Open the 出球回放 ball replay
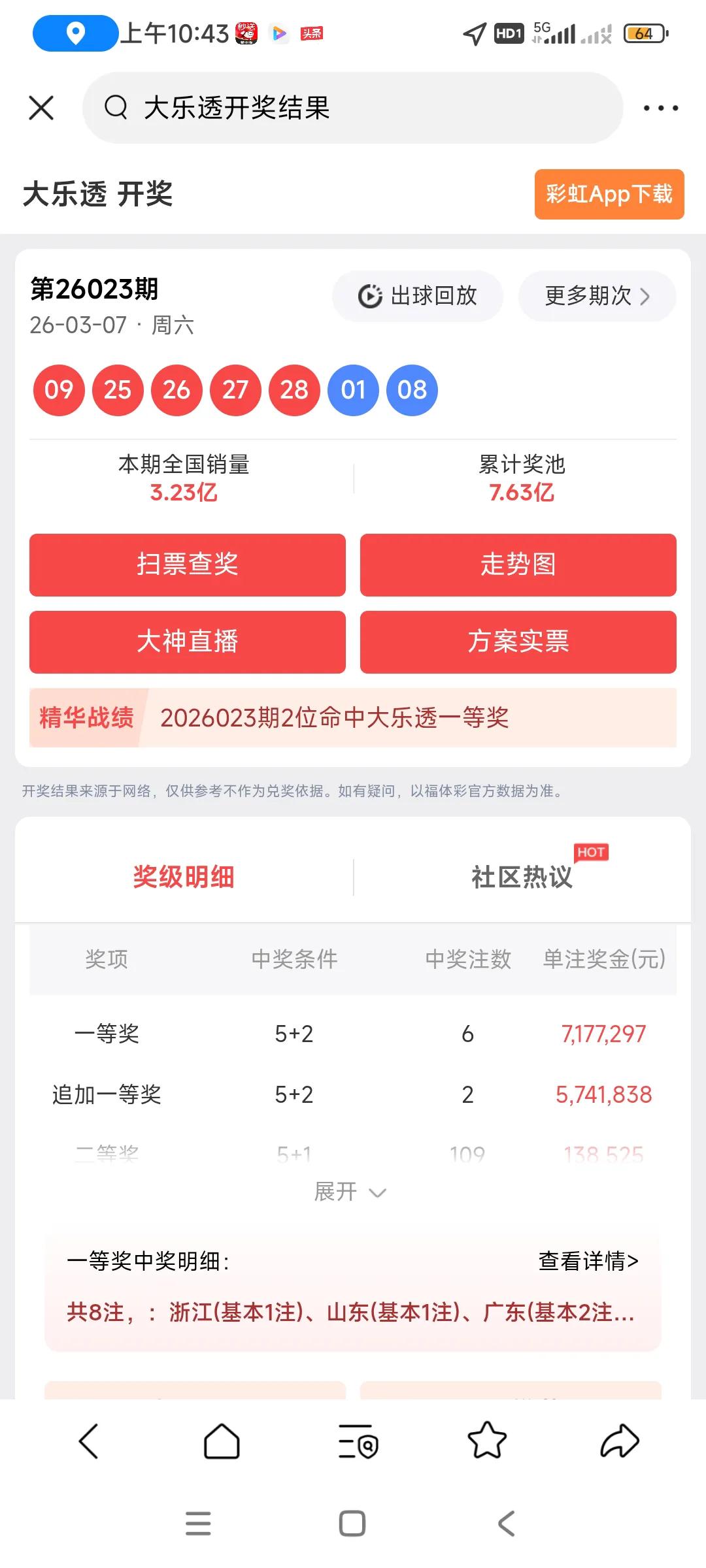The width and height of the screenshot is (706, 1568). pyautogui.click(x=418, y=296)
